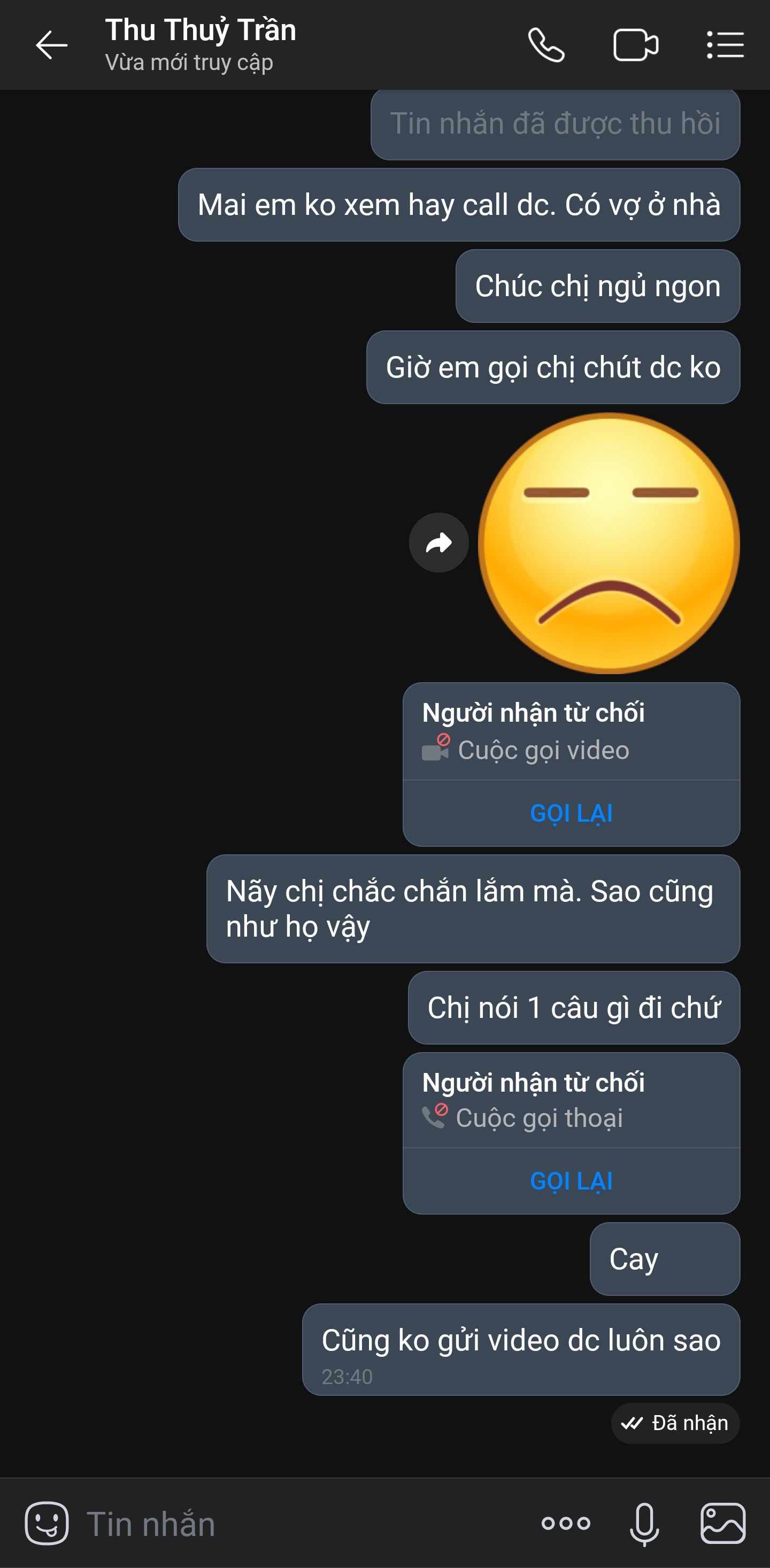This screenshot has height=1568, width=770.
Task: Open the conversation options menu
Action: pos(725,45)
